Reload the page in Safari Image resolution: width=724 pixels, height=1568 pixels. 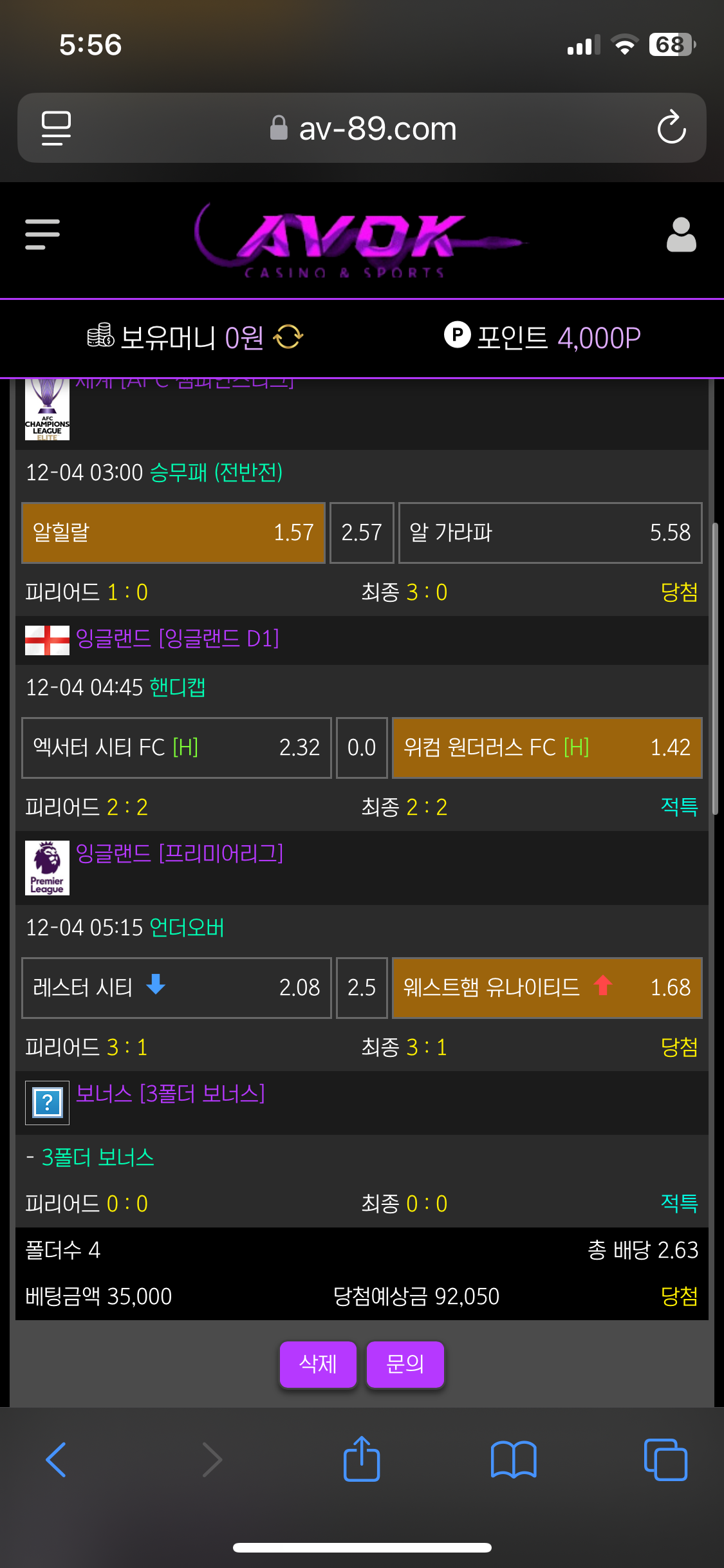click(671, 127)
